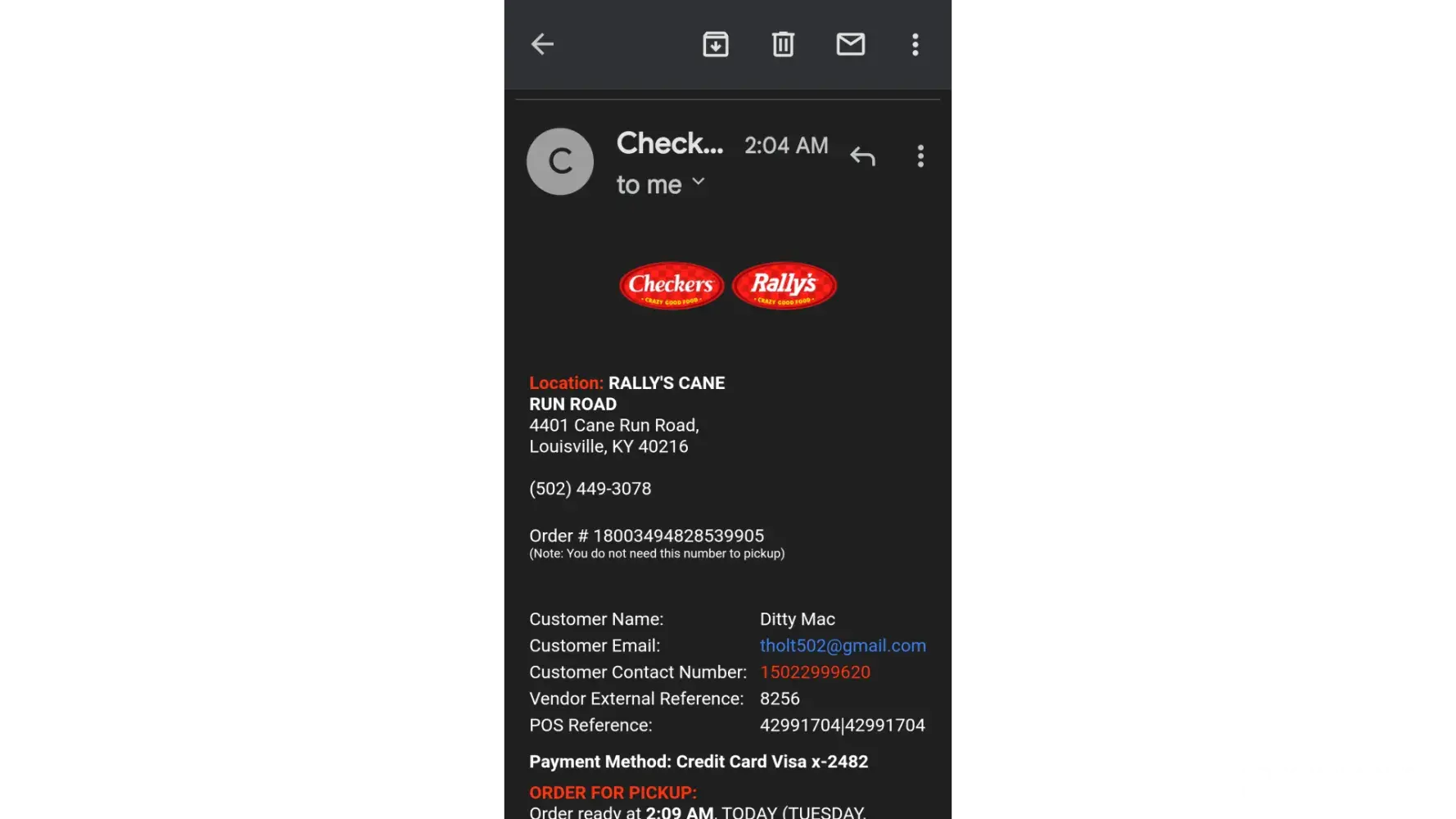Open the tholt502@gmail.com email link
The height and width of the screenshot is (819, 1456).
pyautogui.click(x=843, y=645)
